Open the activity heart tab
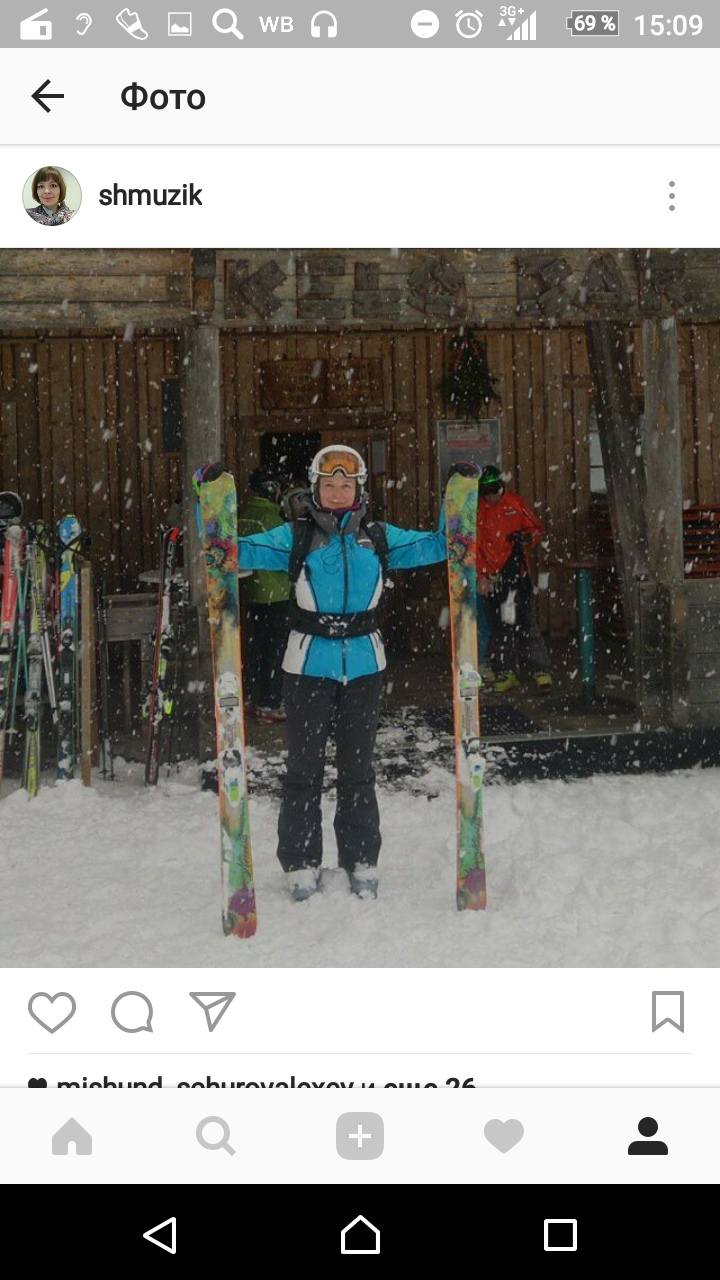Image resolution: width=720 pixels, height=1280 pixels. pos(504,1137)
